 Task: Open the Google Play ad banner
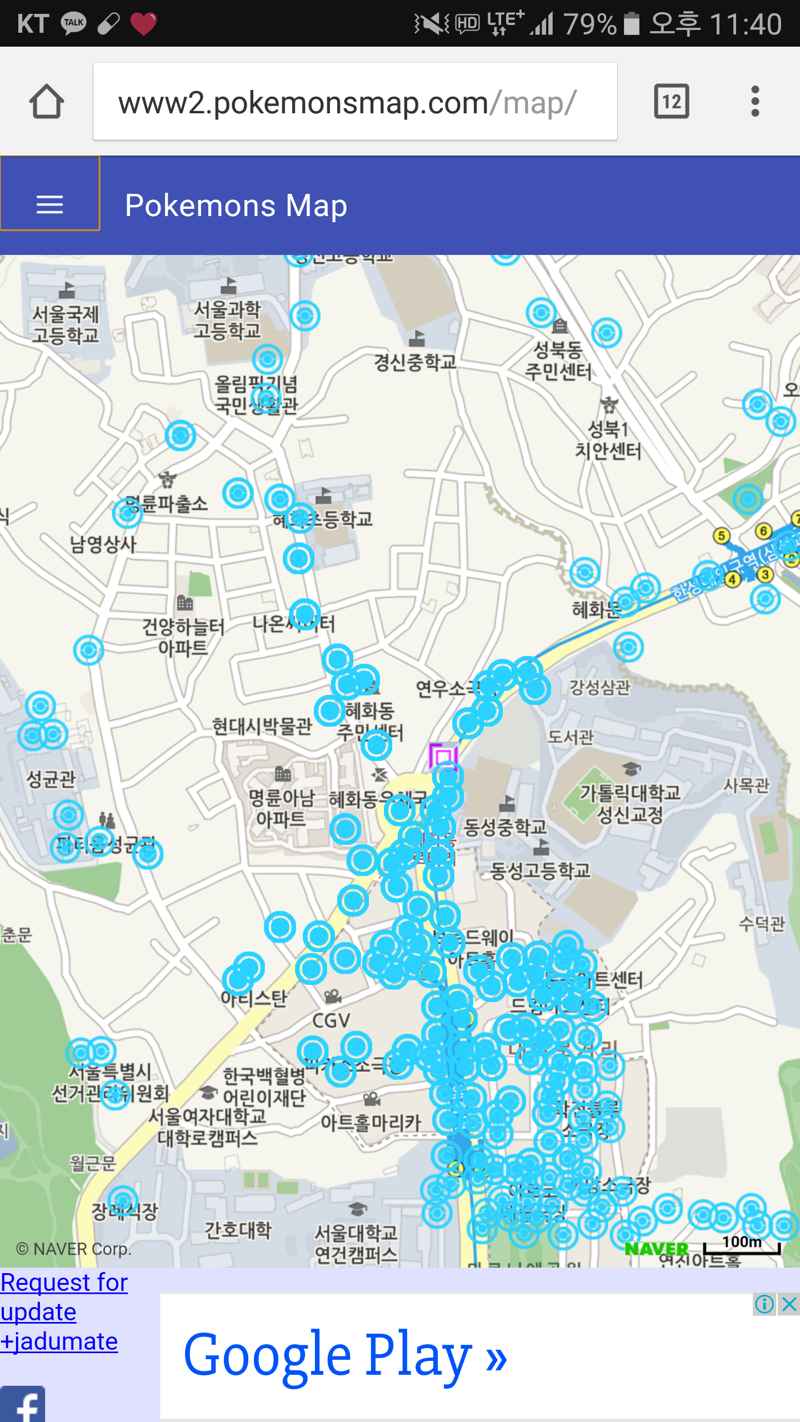click(345, 1356)
